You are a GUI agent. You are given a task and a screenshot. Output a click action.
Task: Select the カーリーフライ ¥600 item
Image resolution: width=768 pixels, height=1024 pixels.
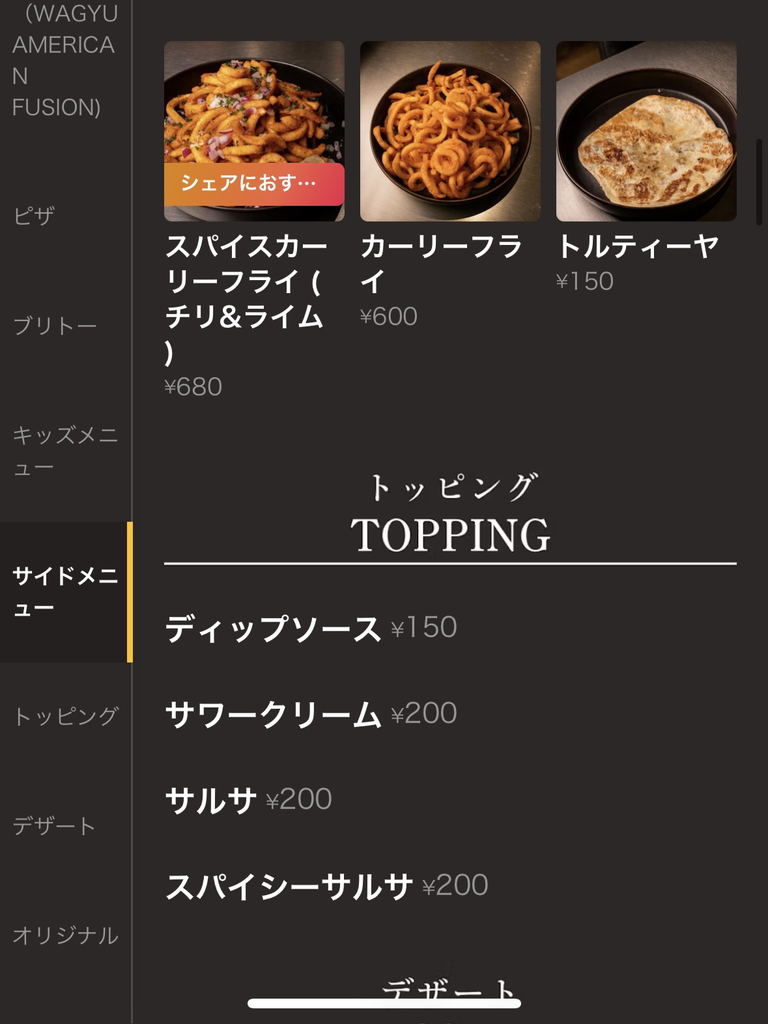(450, 131)
